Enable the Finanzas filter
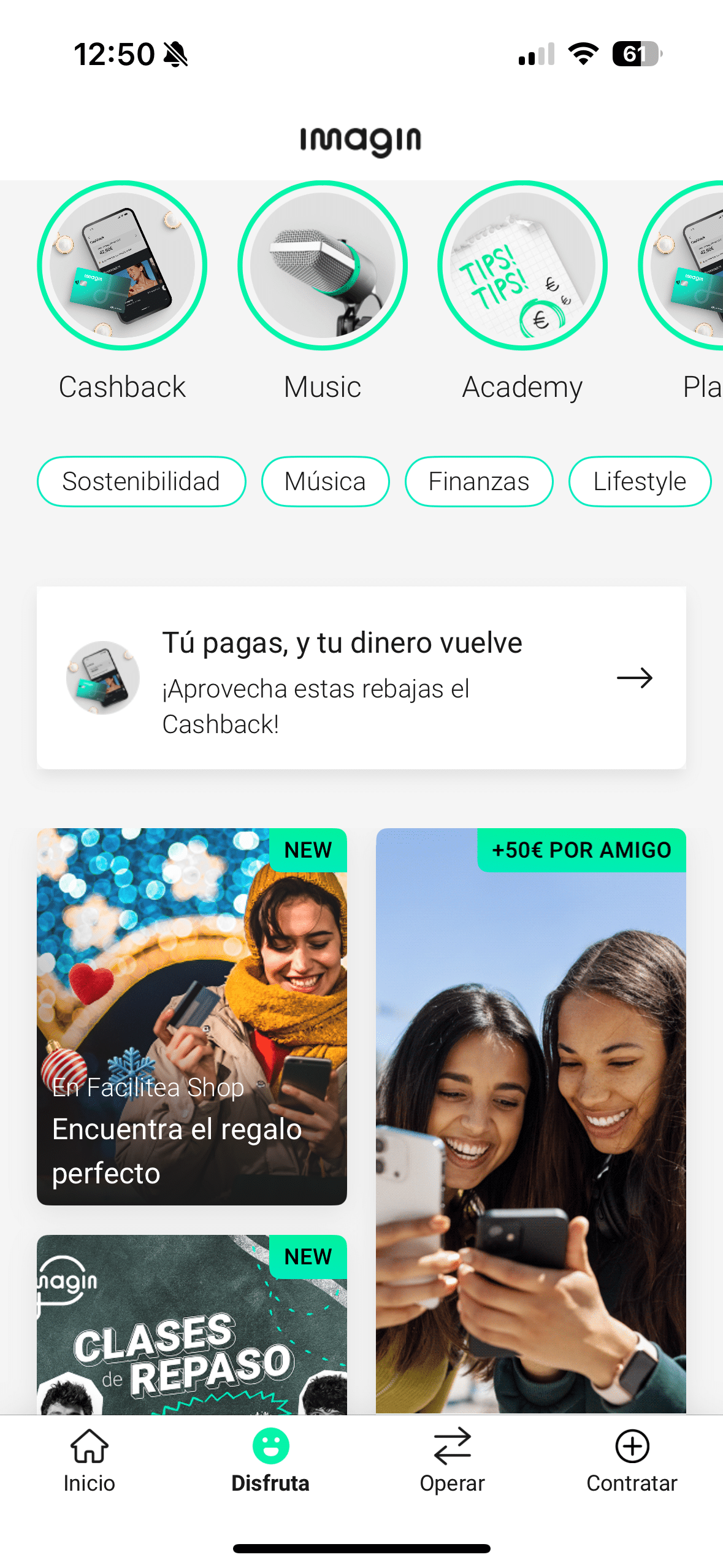The image size is (723, 1568). point(479,482)
